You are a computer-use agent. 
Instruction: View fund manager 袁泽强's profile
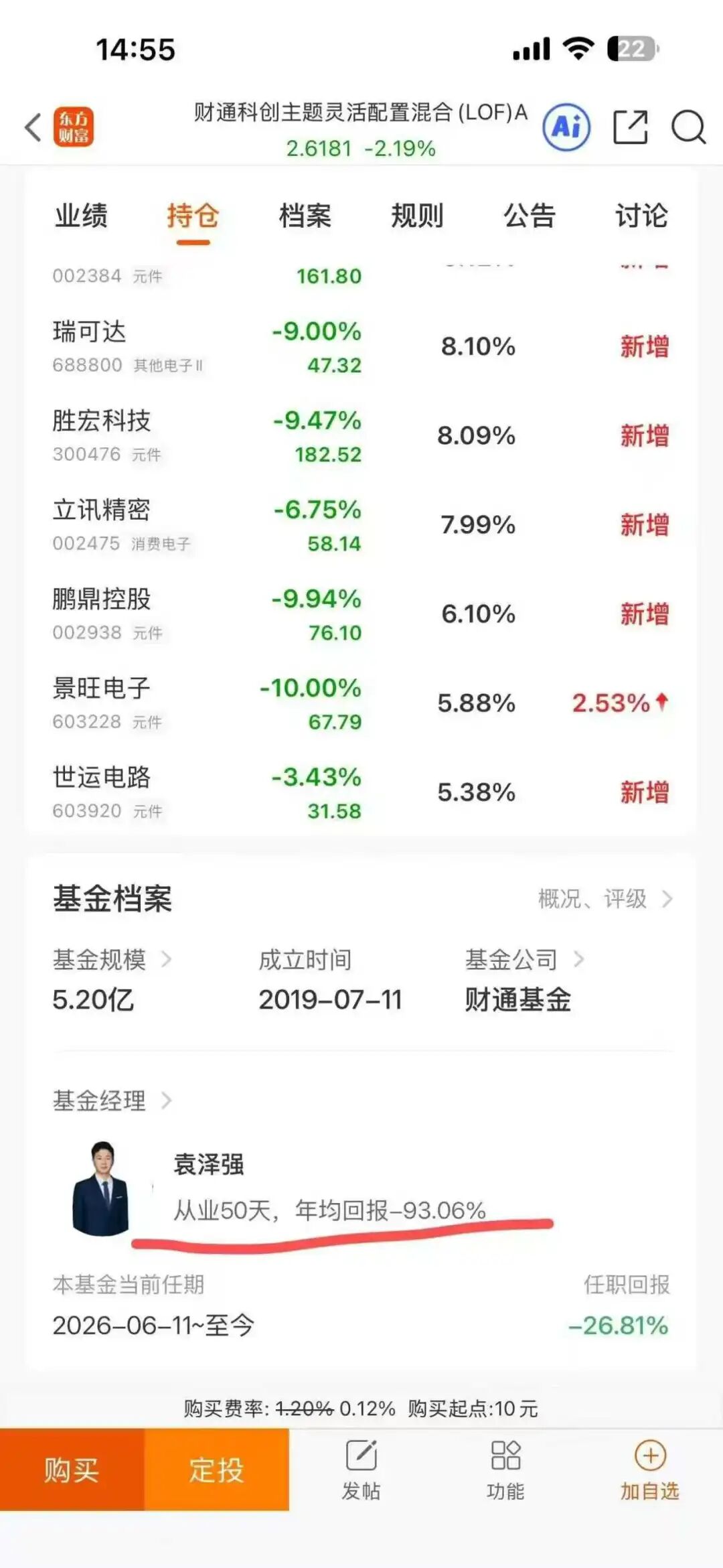208,1164
